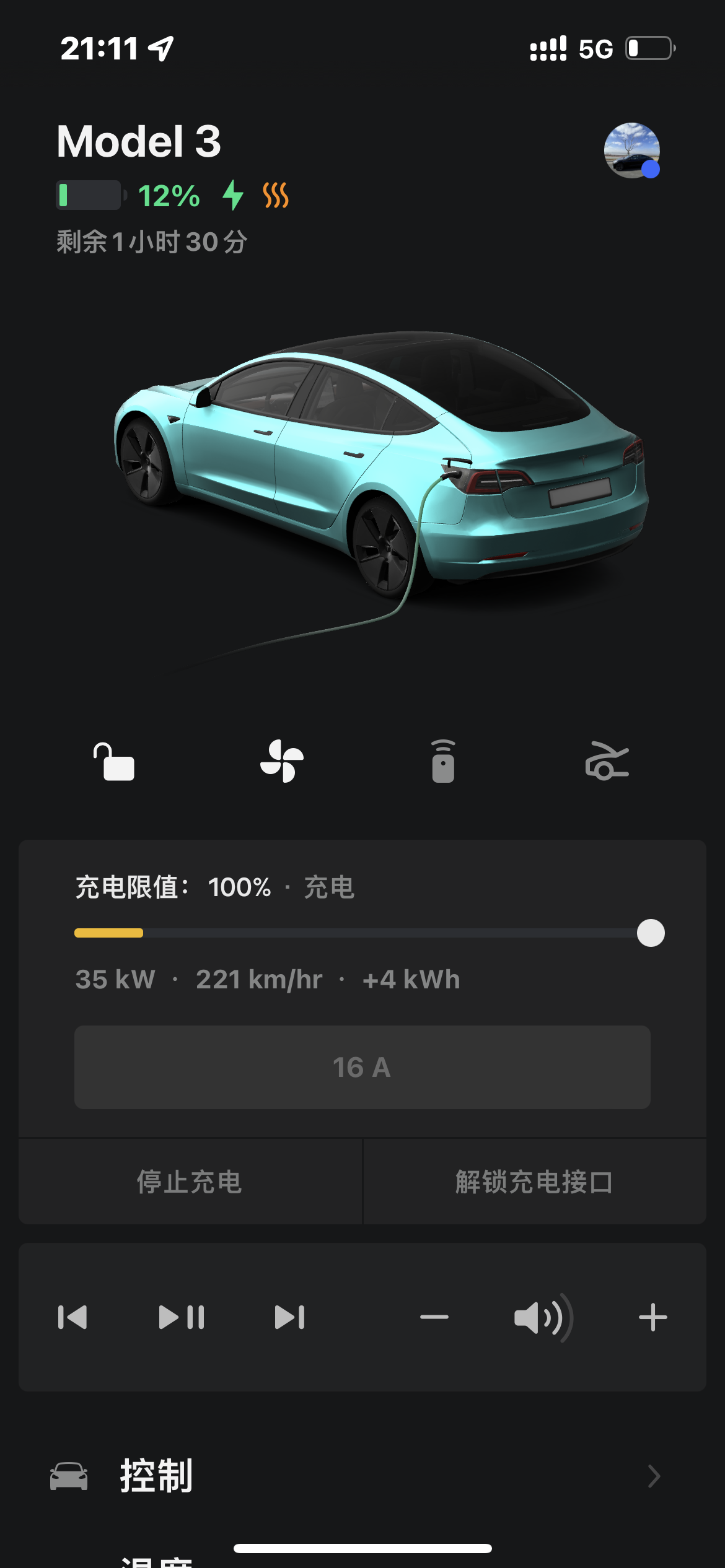Skip to next track with forward icon

289,1318
